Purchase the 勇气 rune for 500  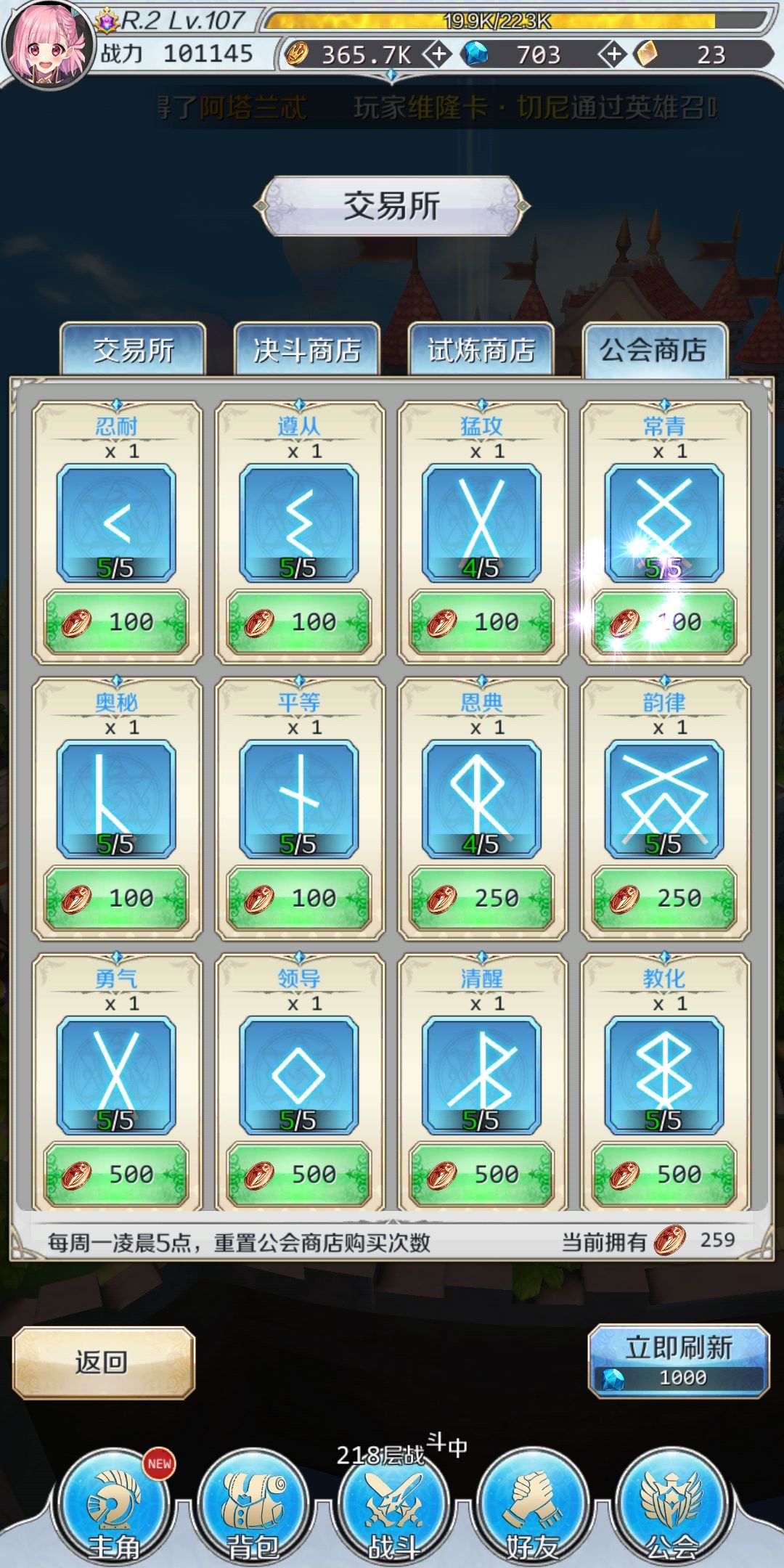[117, 1175]
